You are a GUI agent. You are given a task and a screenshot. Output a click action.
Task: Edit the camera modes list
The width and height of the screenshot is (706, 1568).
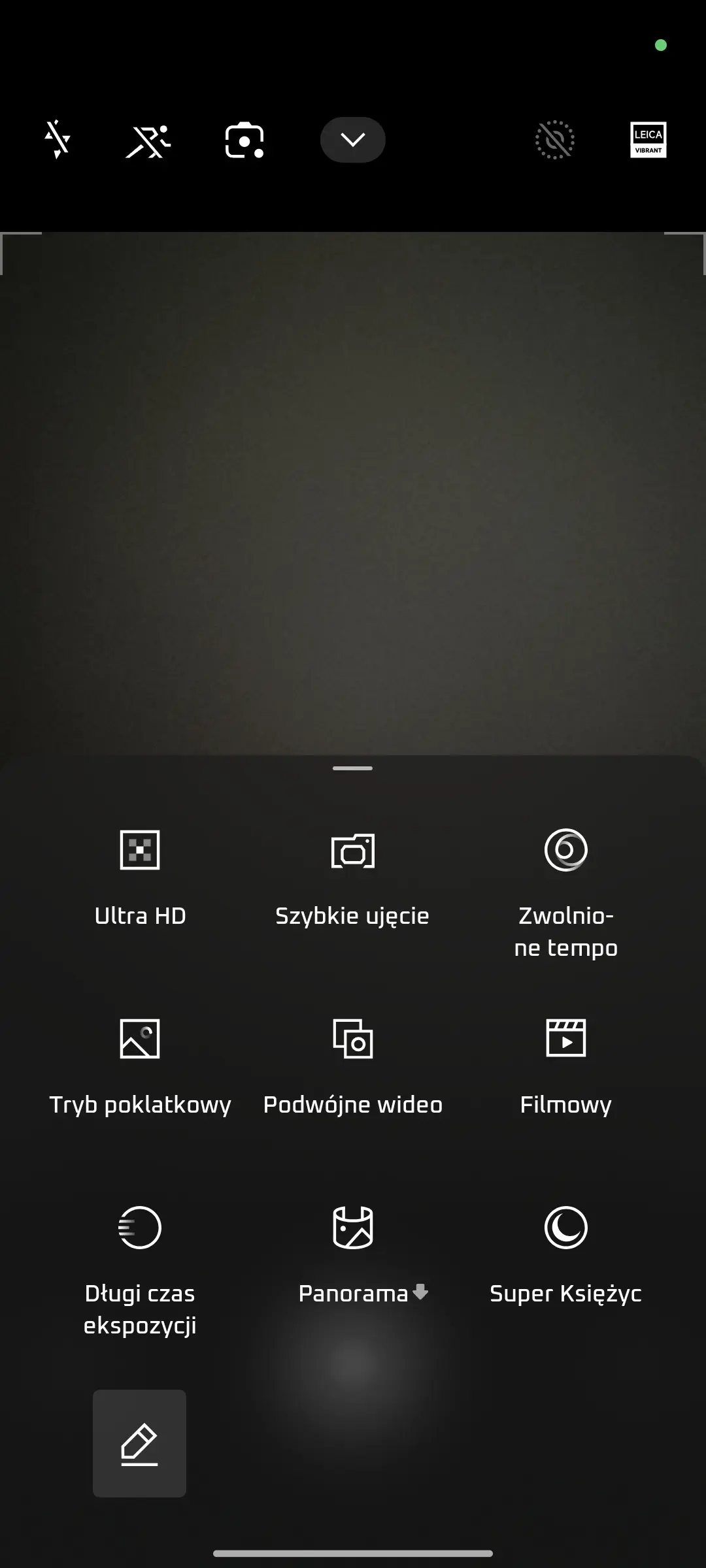click(x=139, y=1443)
